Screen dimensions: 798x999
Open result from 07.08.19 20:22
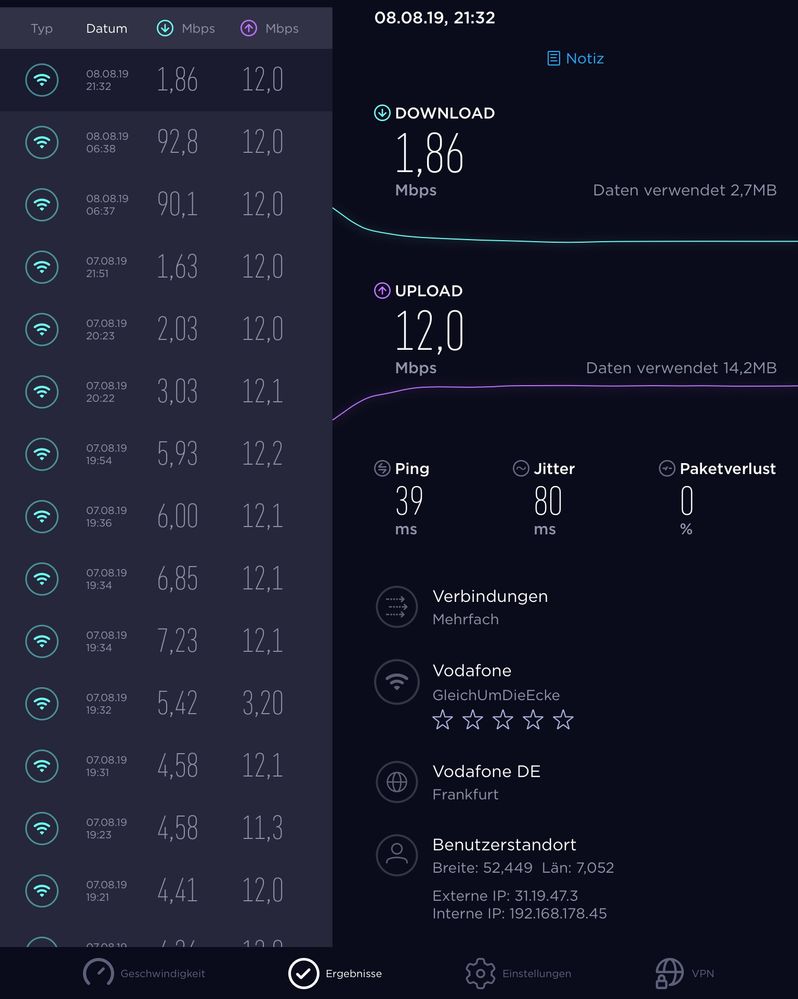coord(166,391)
